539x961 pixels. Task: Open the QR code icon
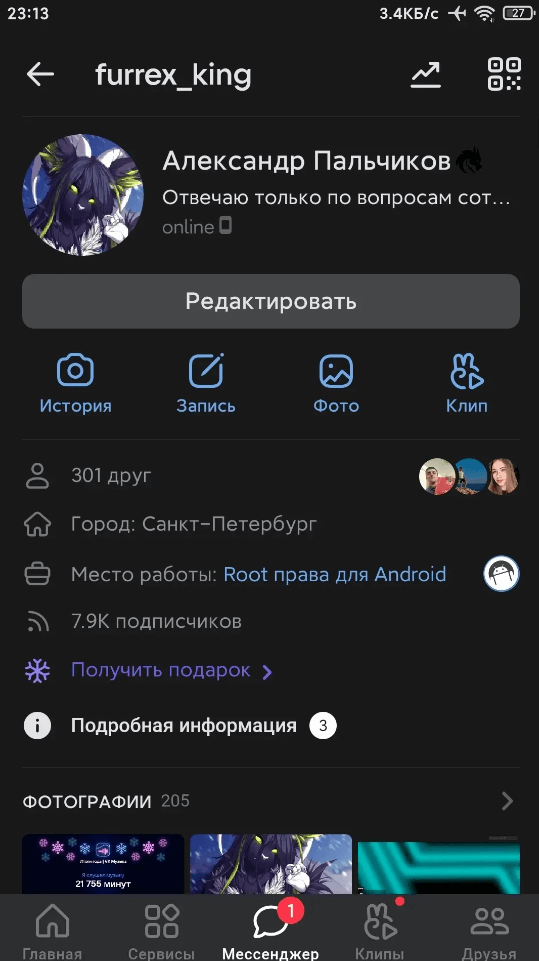click(504, 74)
